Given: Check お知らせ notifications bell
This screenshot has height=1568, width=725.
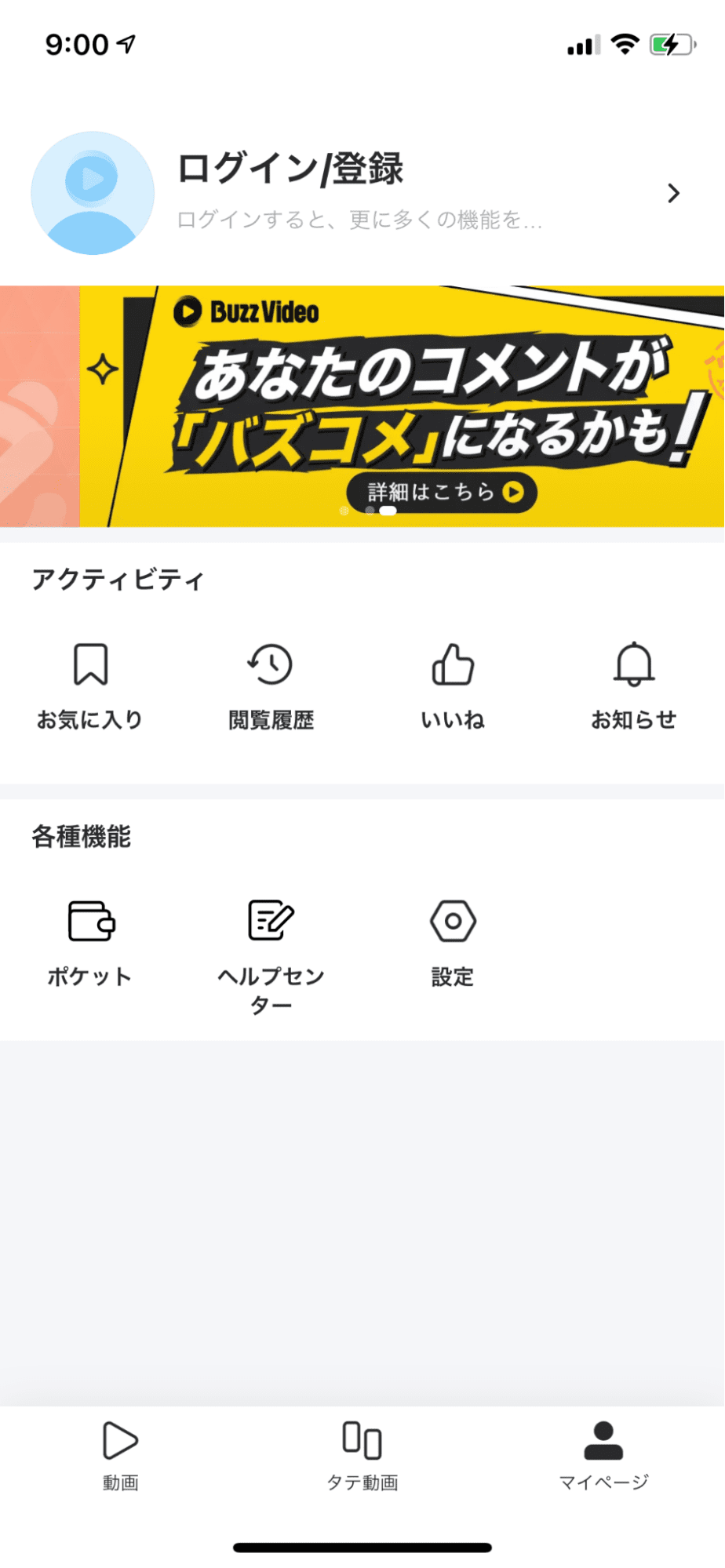Looking at the screenshot, I should [633, 684].
